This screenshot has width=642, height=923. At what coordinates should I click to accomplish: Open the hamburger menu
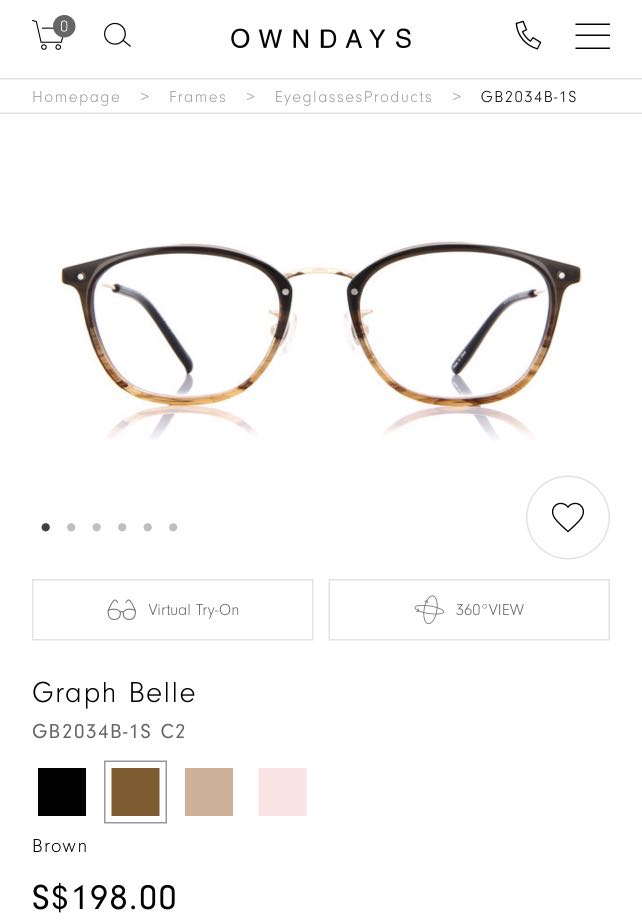(592, 36)
